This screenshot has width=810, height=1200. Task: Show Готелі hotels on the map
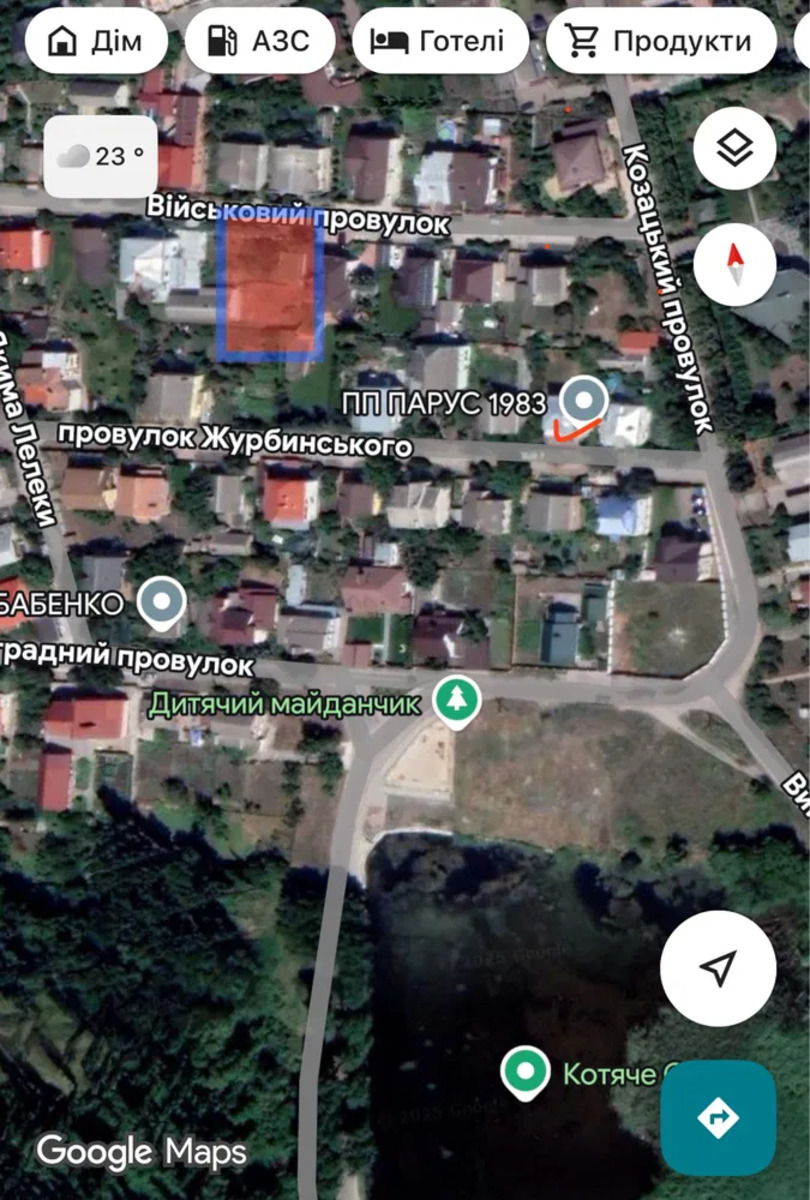[x=440, y=41]
